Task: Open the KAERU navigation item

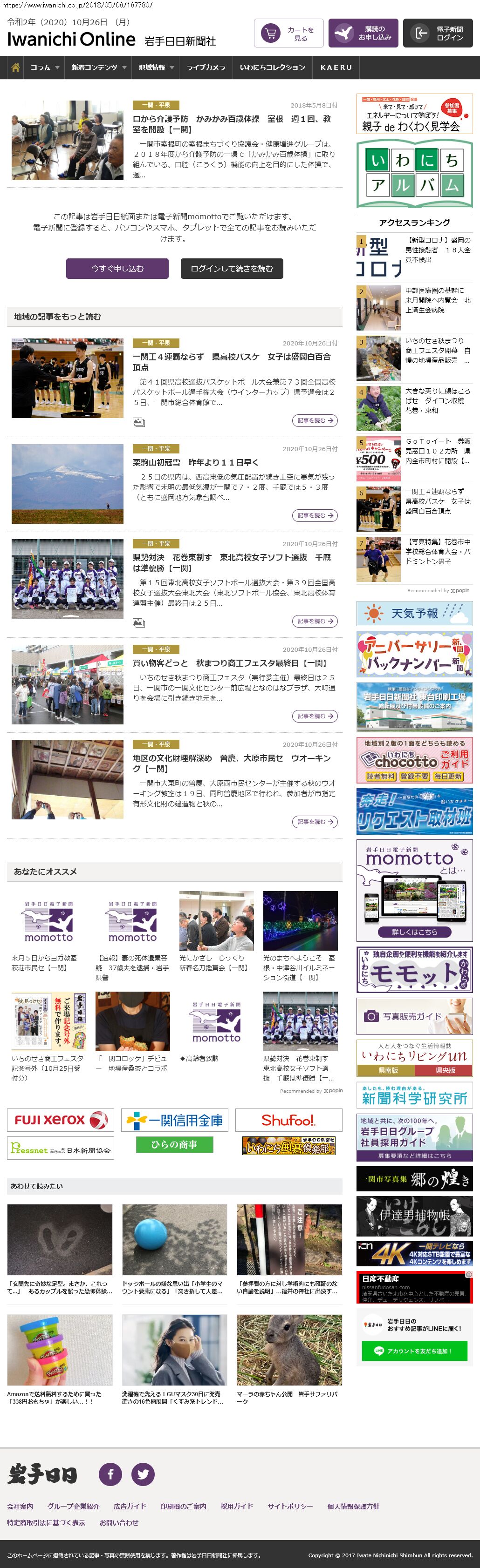Action: tap(336, 68)
